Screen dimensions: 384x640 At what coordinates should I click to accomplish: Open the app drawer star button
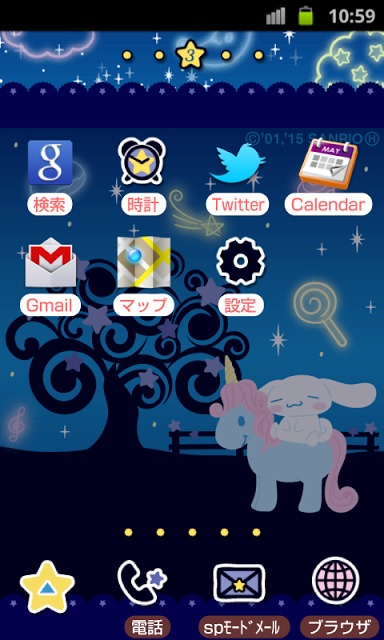click(x=47, y=588)
